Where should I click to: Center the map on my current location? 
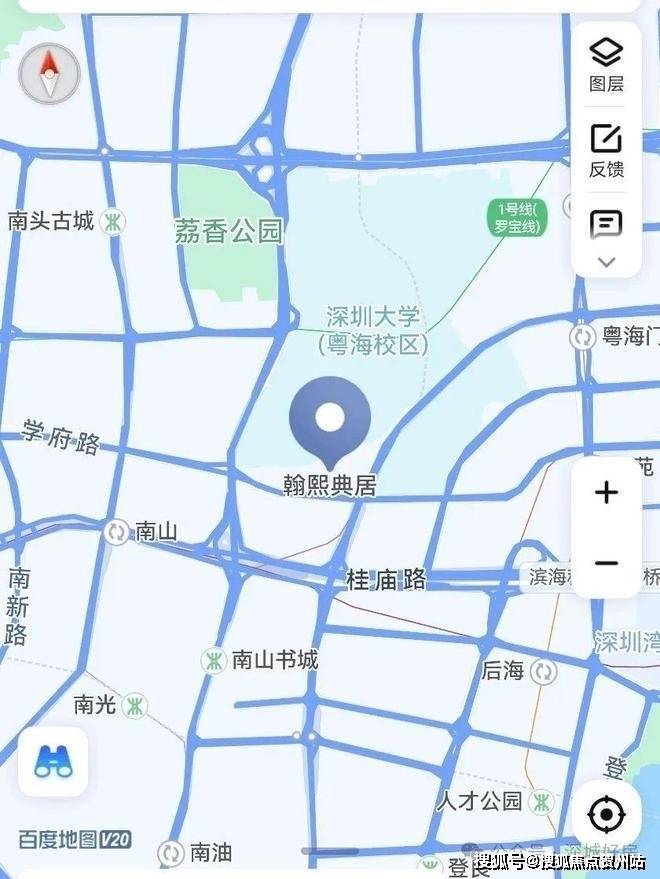[x=606, y=815]
